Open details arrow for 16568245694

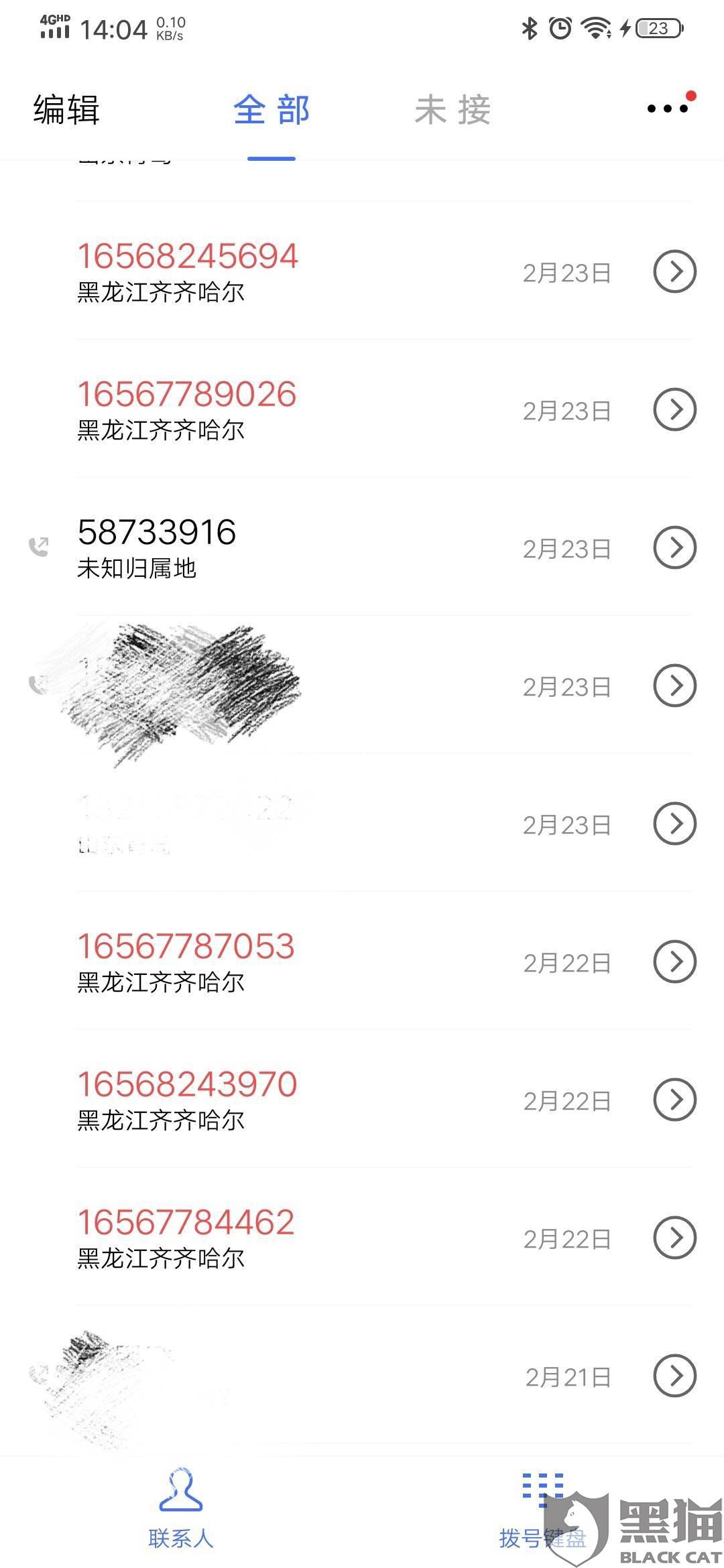tap(674, 271)
